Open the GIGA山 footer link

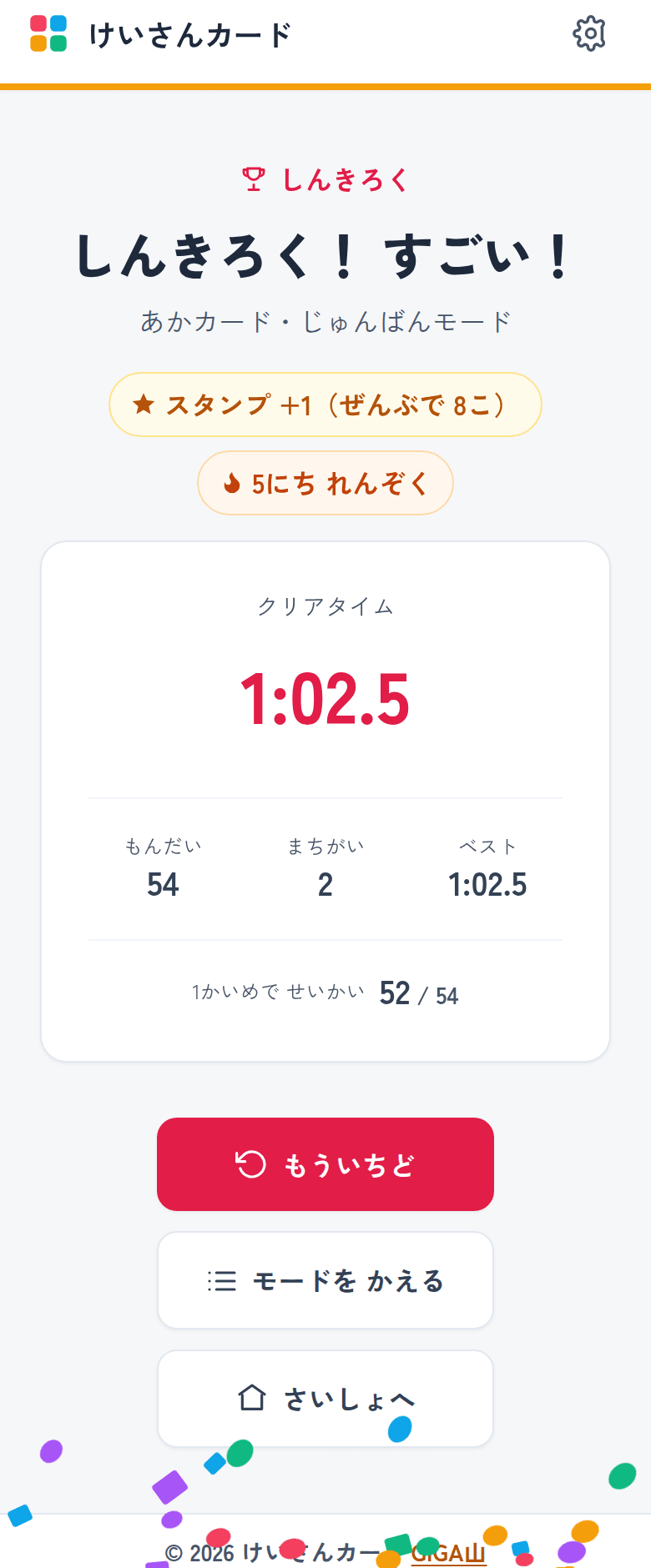coord(448,1553)
